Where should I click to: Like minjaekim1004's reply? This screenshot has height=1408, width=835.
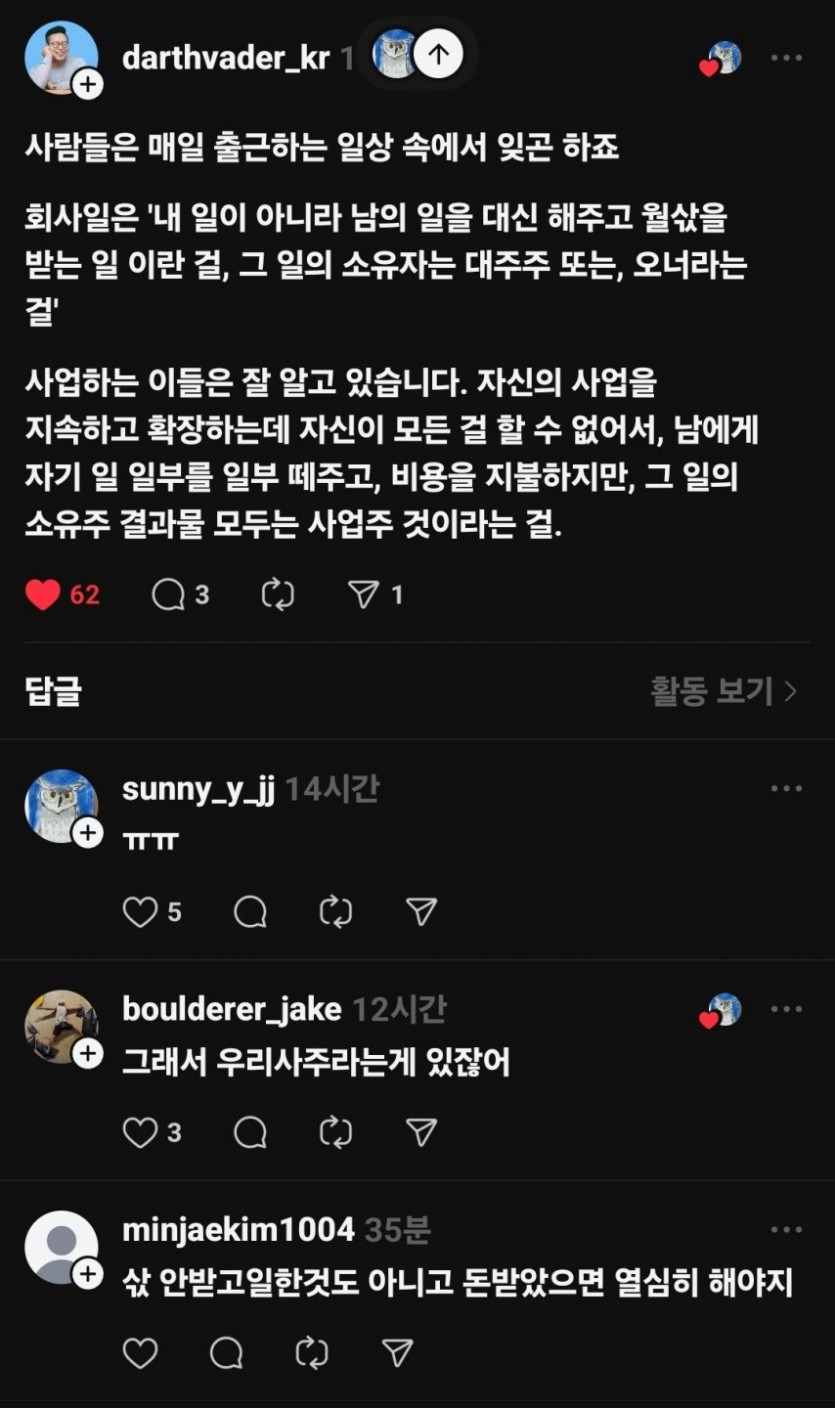pos(140,1353)
